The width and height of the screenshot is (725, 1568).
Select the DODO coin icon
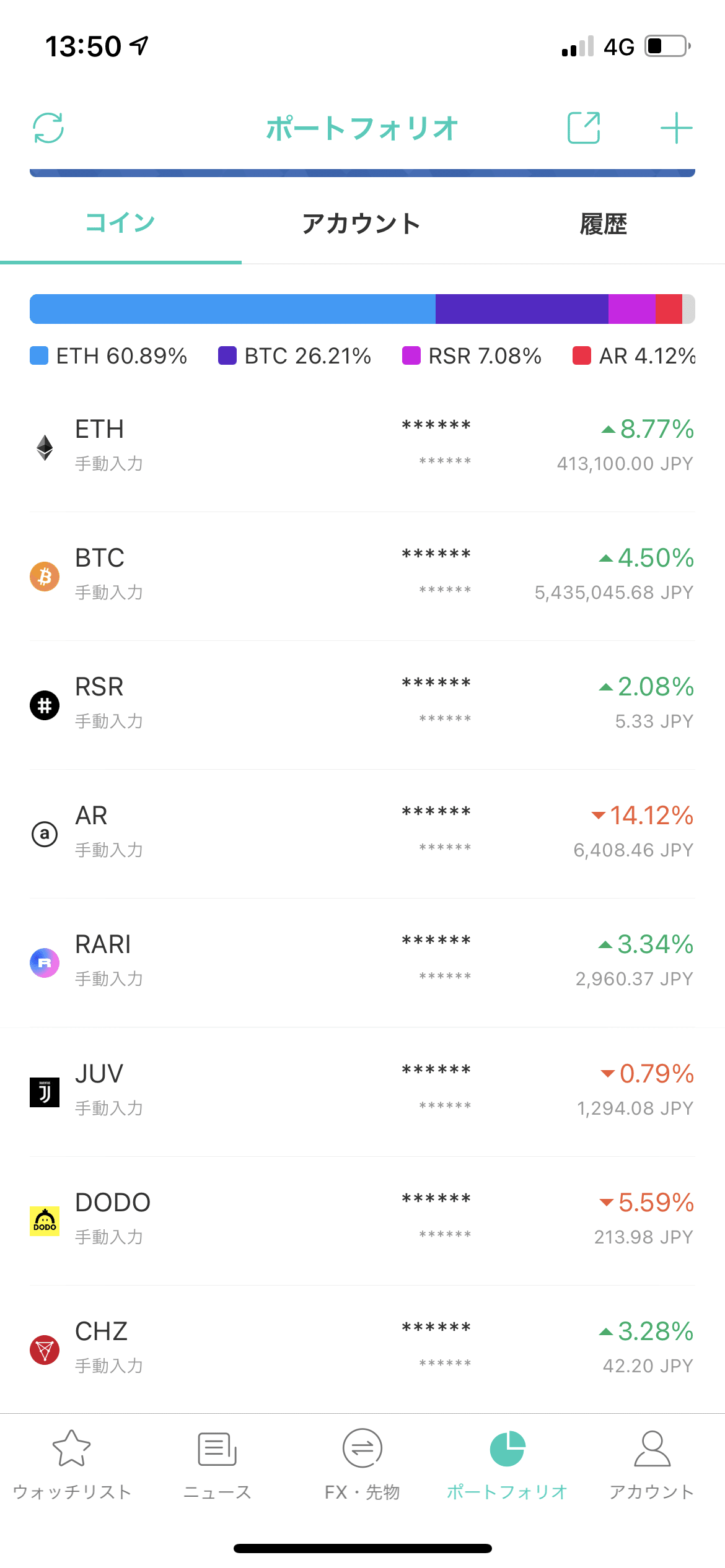pyautogui.click(x=44, y=1221)
